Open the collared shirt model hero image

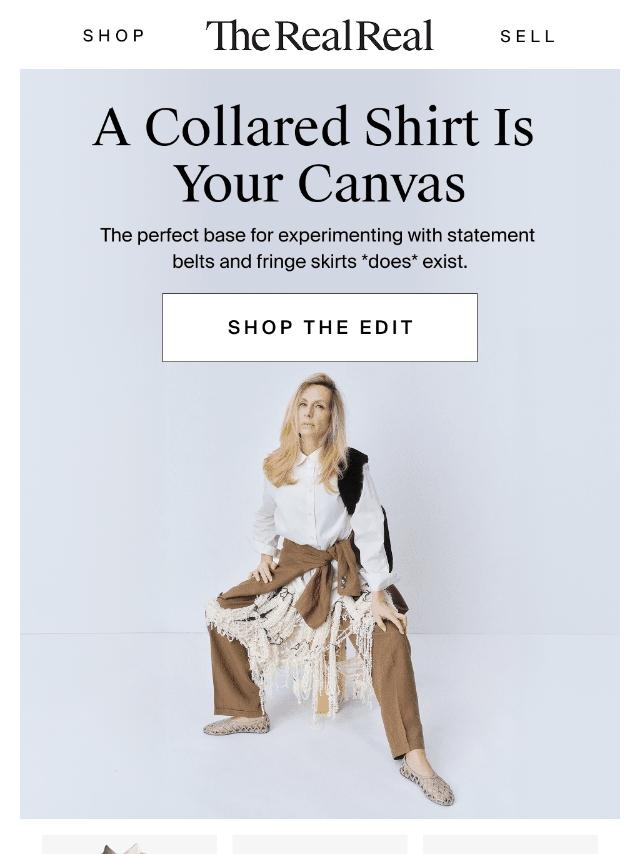pos(320,591)
